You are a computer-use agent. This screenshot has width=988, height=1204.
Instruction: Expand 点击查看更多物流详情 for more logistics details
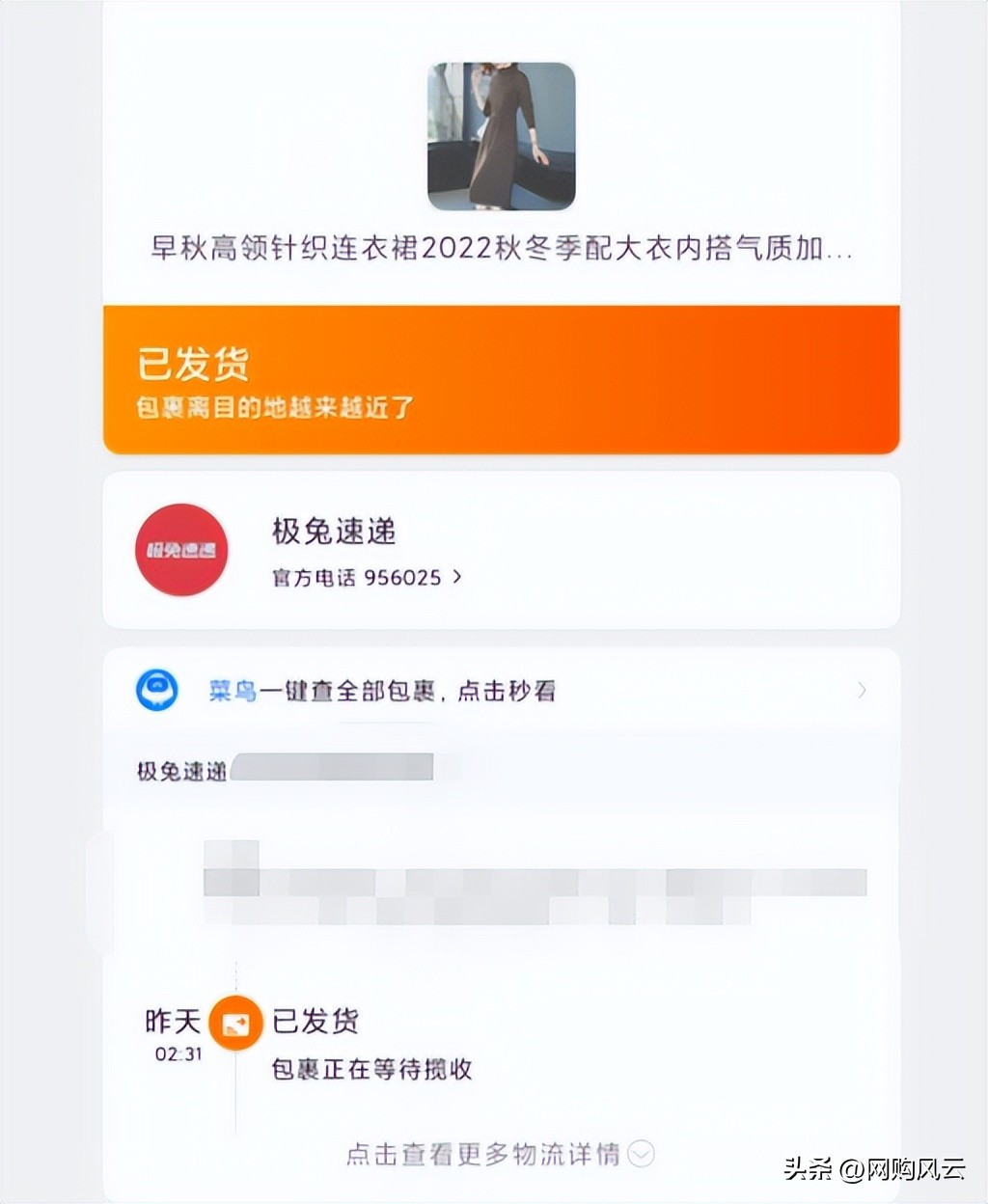tap(482, 1154)
